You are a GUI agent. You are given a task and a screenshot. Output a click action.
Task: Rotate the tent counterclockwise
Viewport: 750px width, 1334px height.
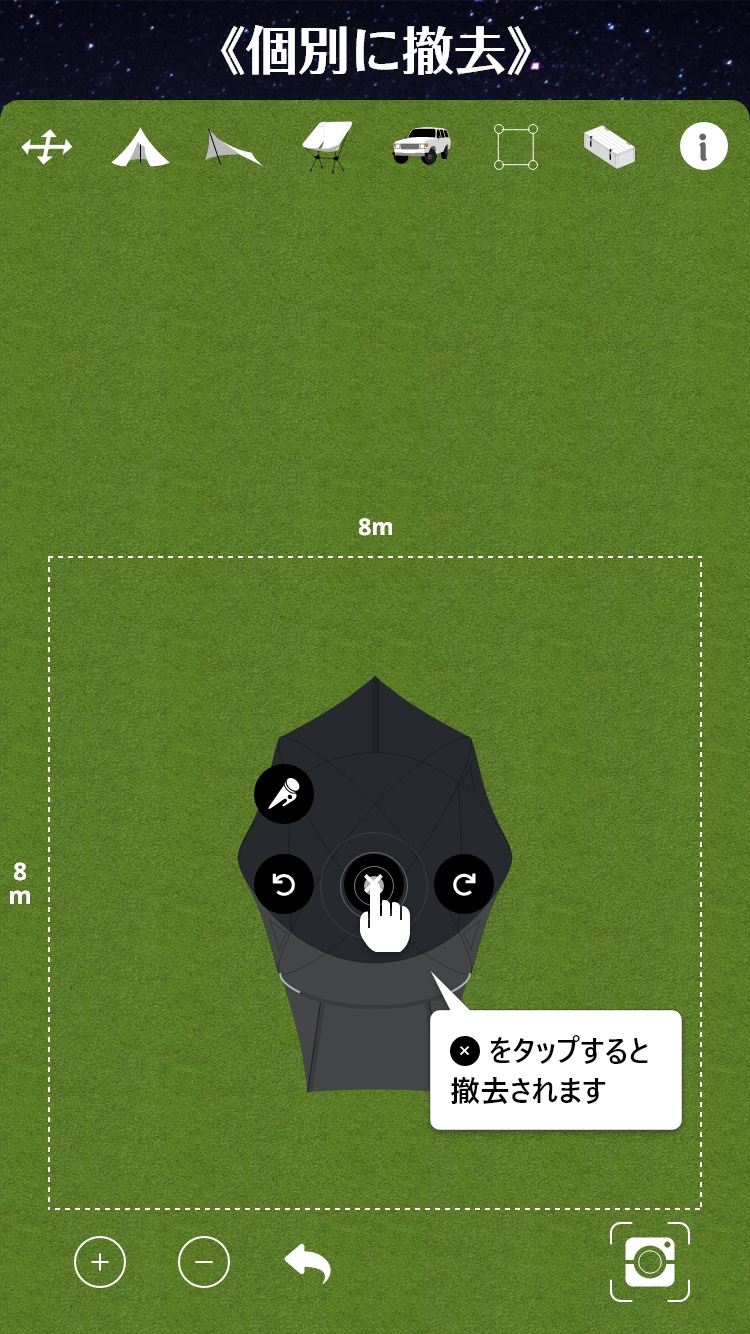click(284, 884)
